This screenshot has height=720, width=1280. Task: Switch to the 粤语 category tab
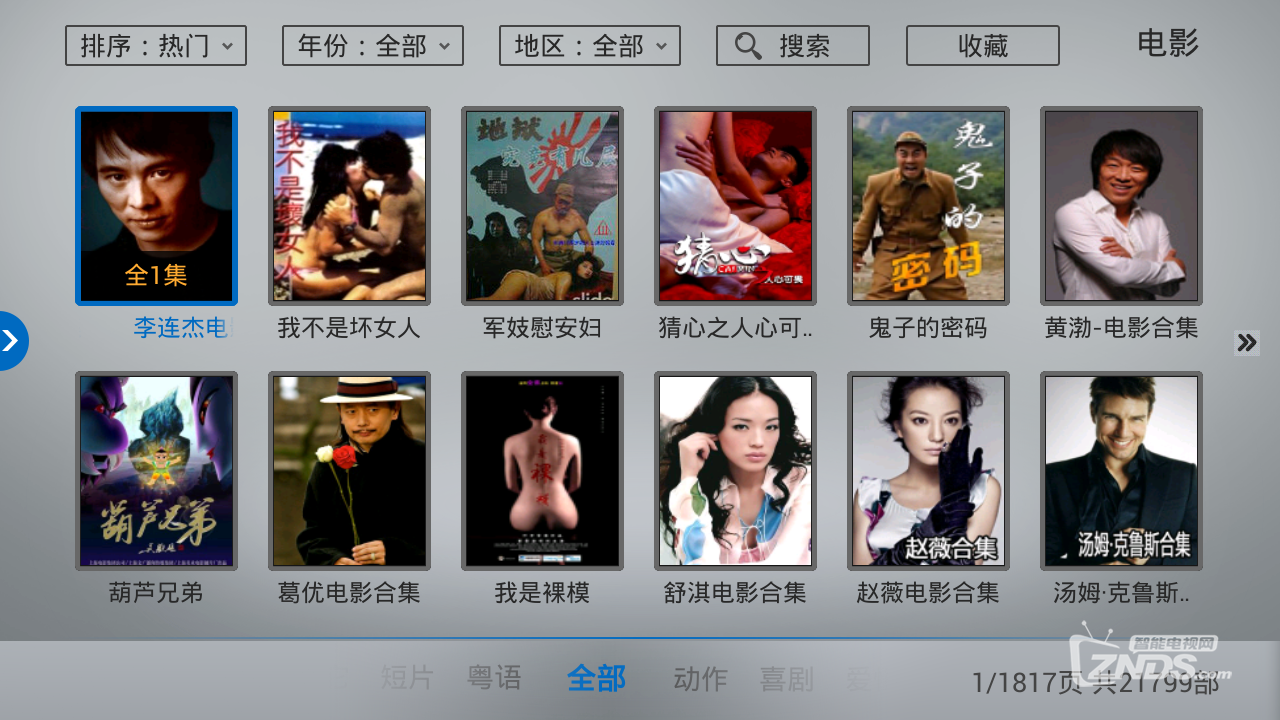(494, 678)
